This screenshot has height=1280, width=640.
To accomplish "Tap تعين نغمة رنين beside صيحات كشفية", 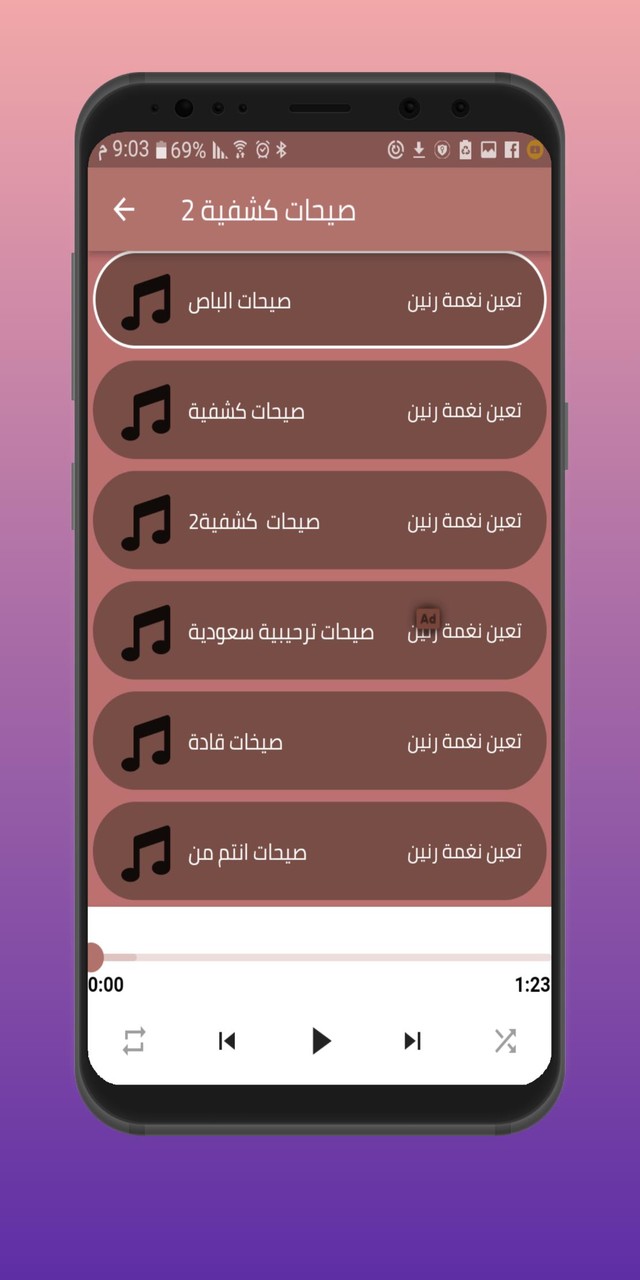I will (464, 411).
